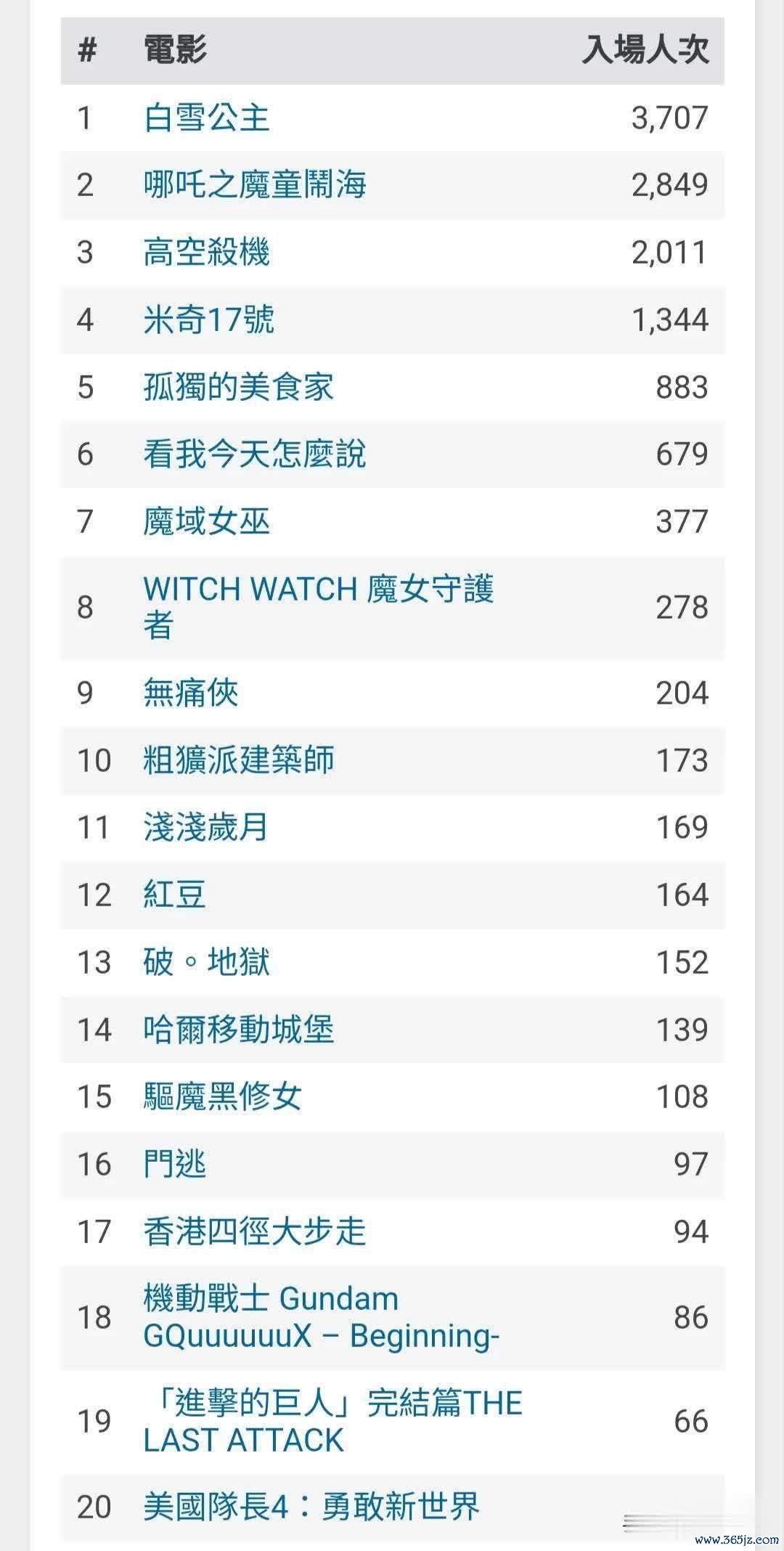Open 機動戰士 Gundam GQuuuuuuX link
The height and width of the screenshot is (1551, 784).
322,1317
